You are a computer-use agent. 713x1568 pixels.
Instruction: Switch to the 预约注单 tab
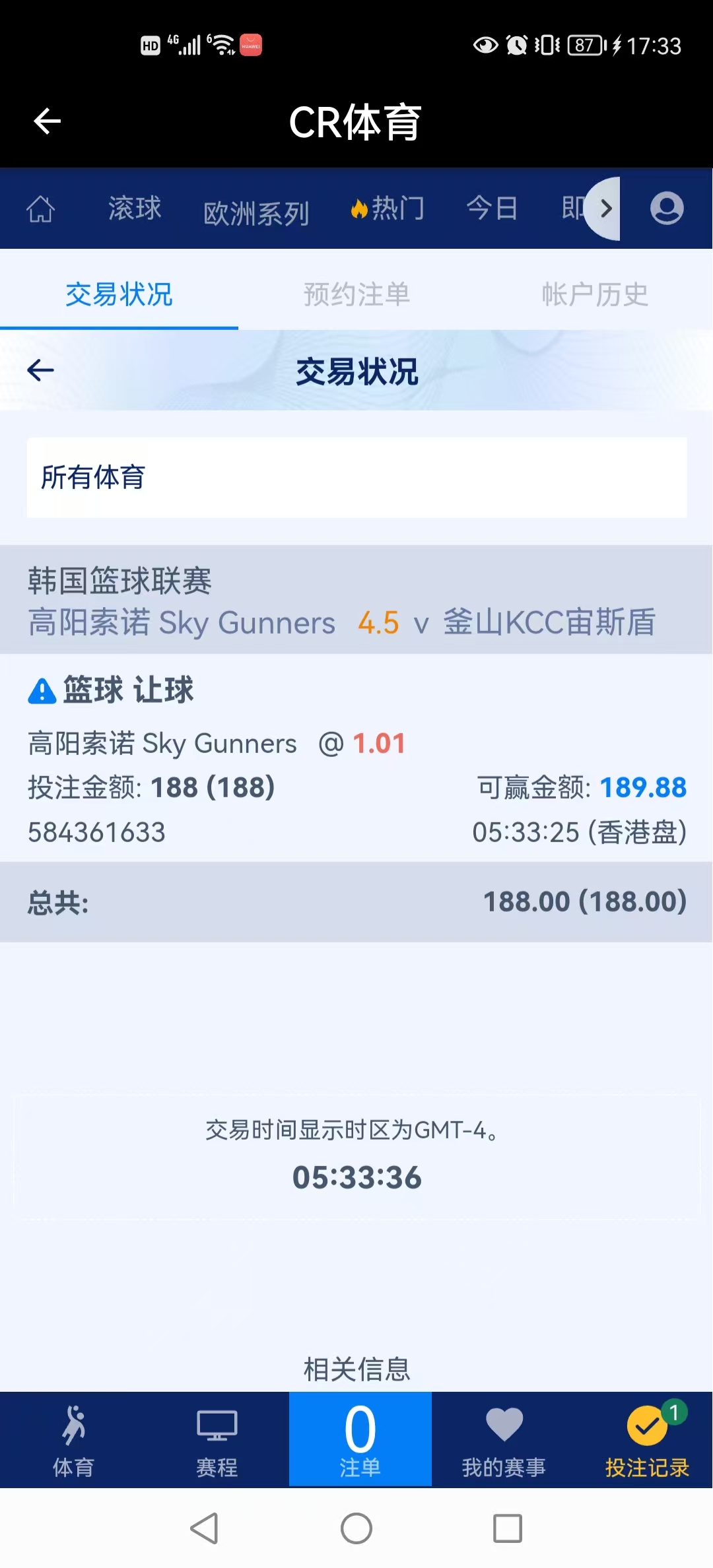click(356, 295)
